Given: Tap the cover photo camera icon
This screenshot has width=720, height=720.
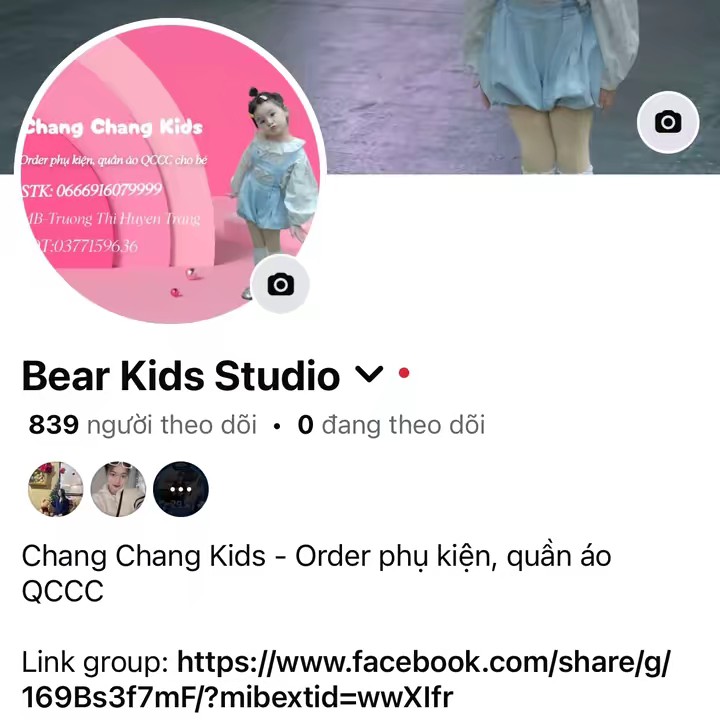Looking at the screenshot, I should click(x=667, y=122).
